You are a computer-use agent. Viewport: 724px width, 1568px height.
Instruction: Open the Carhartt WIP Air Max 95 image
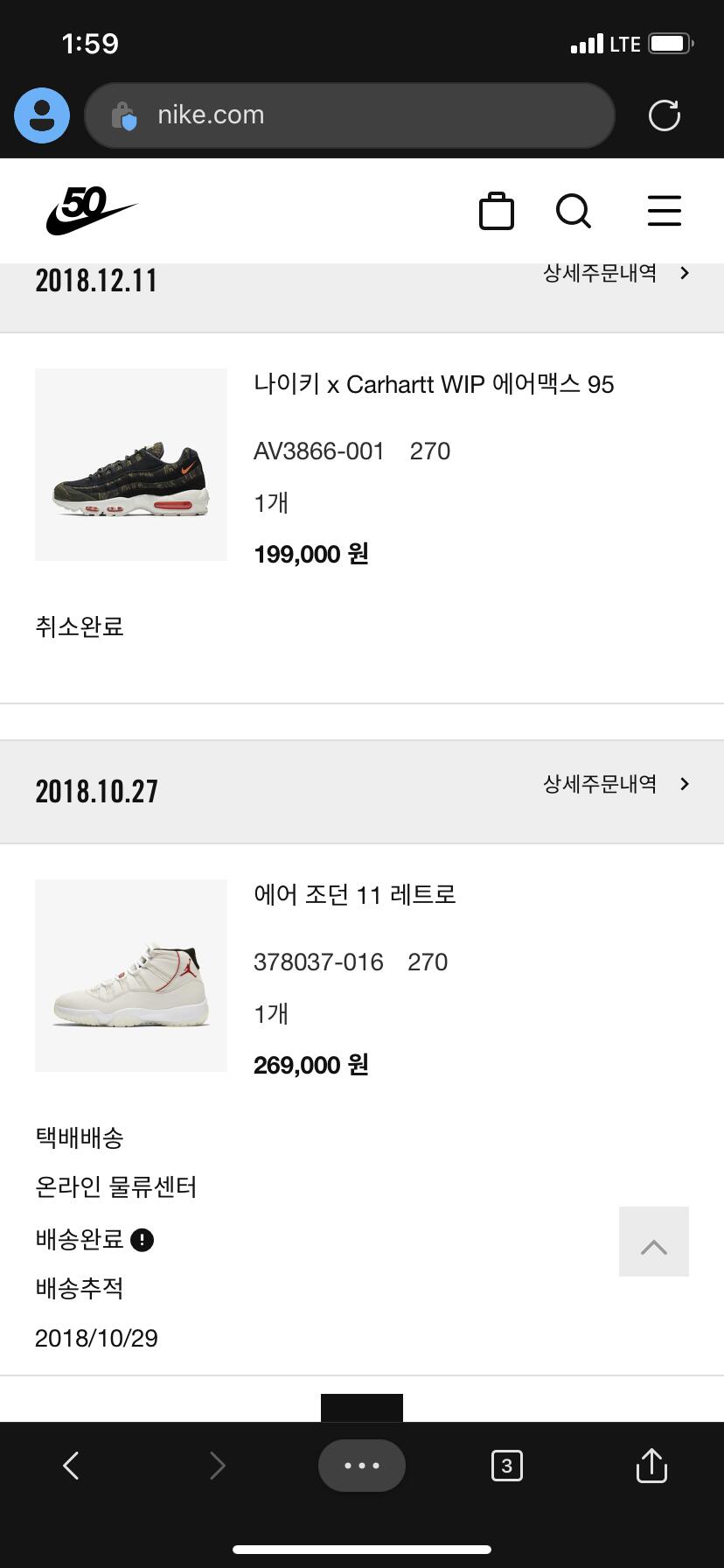click(x=131, y=465)
